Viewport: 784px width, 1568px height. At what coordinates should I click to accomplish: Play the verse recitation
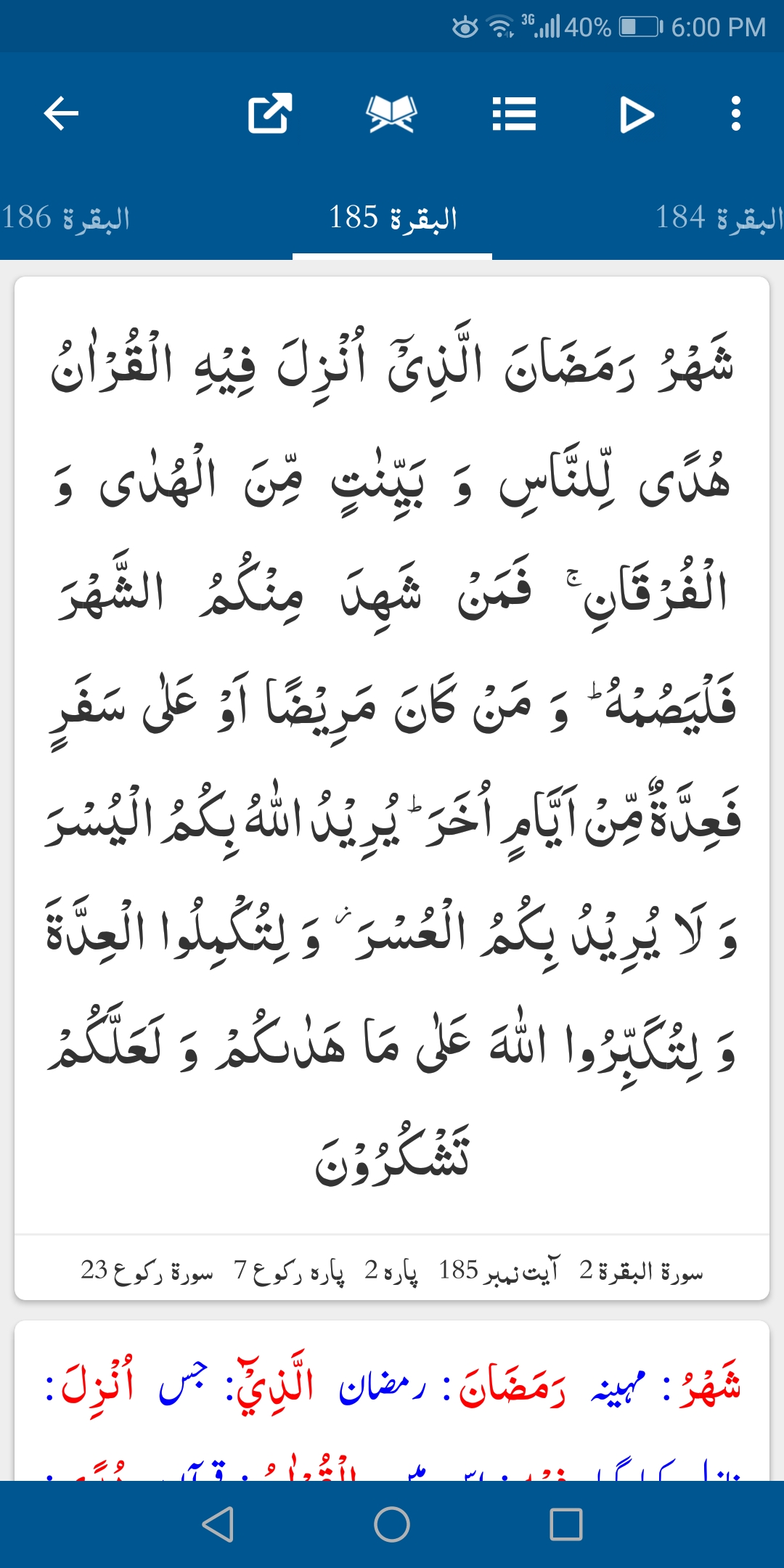pos(637,114)
